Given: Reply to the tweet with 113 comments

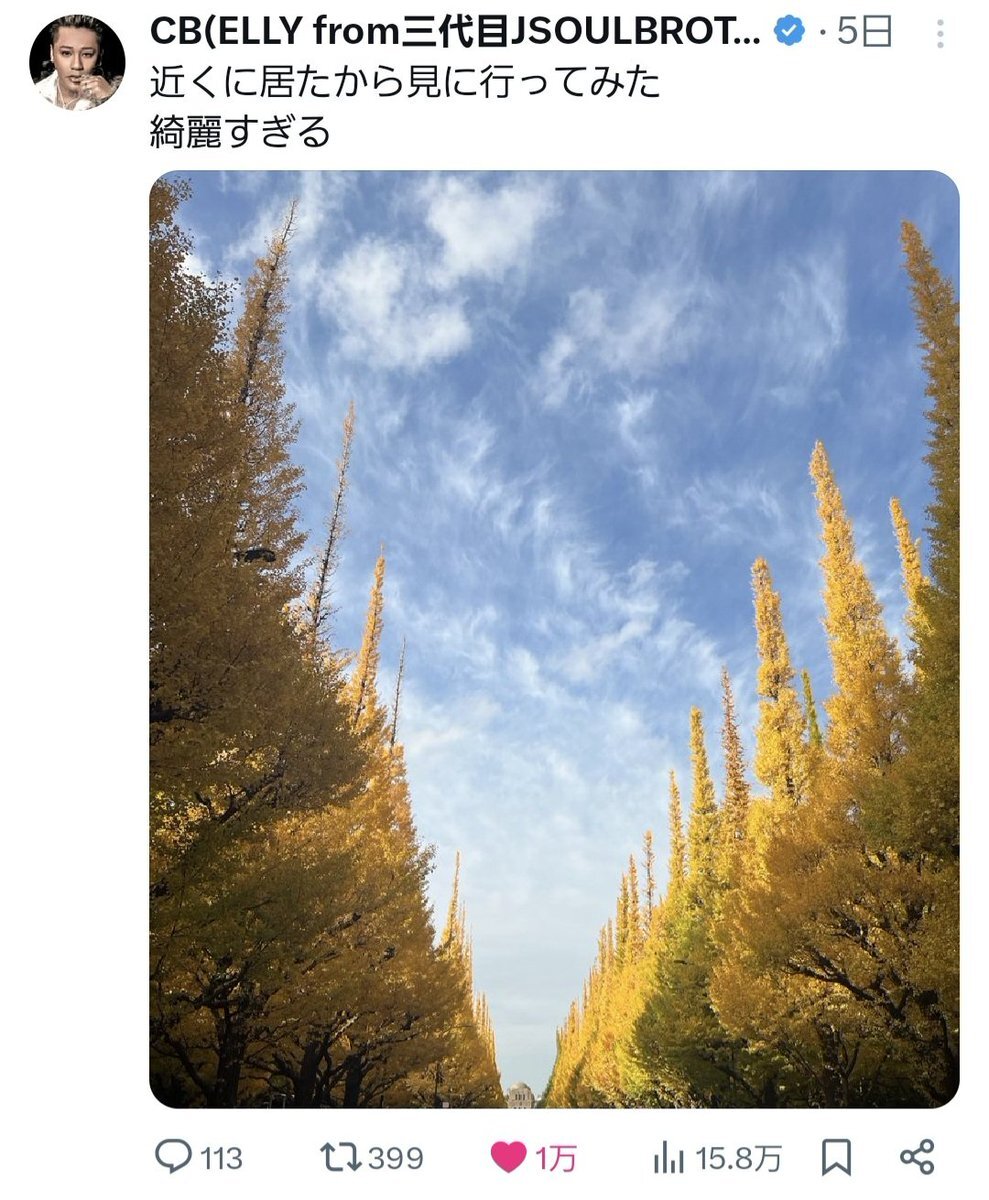Looking at the screenshot, I should (173, 1157).
